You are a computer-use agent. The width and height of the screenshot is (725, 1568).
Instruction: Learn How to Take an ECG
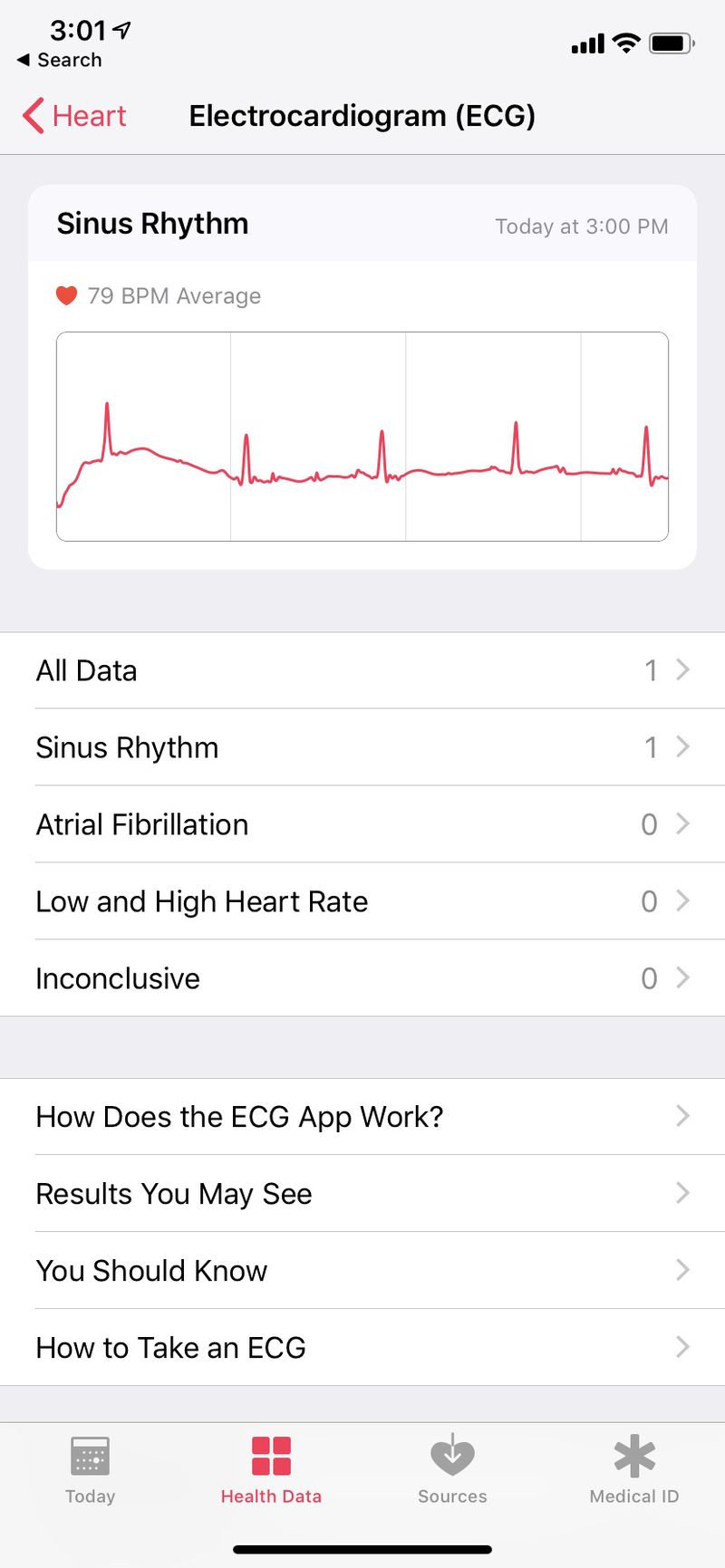362,1348
